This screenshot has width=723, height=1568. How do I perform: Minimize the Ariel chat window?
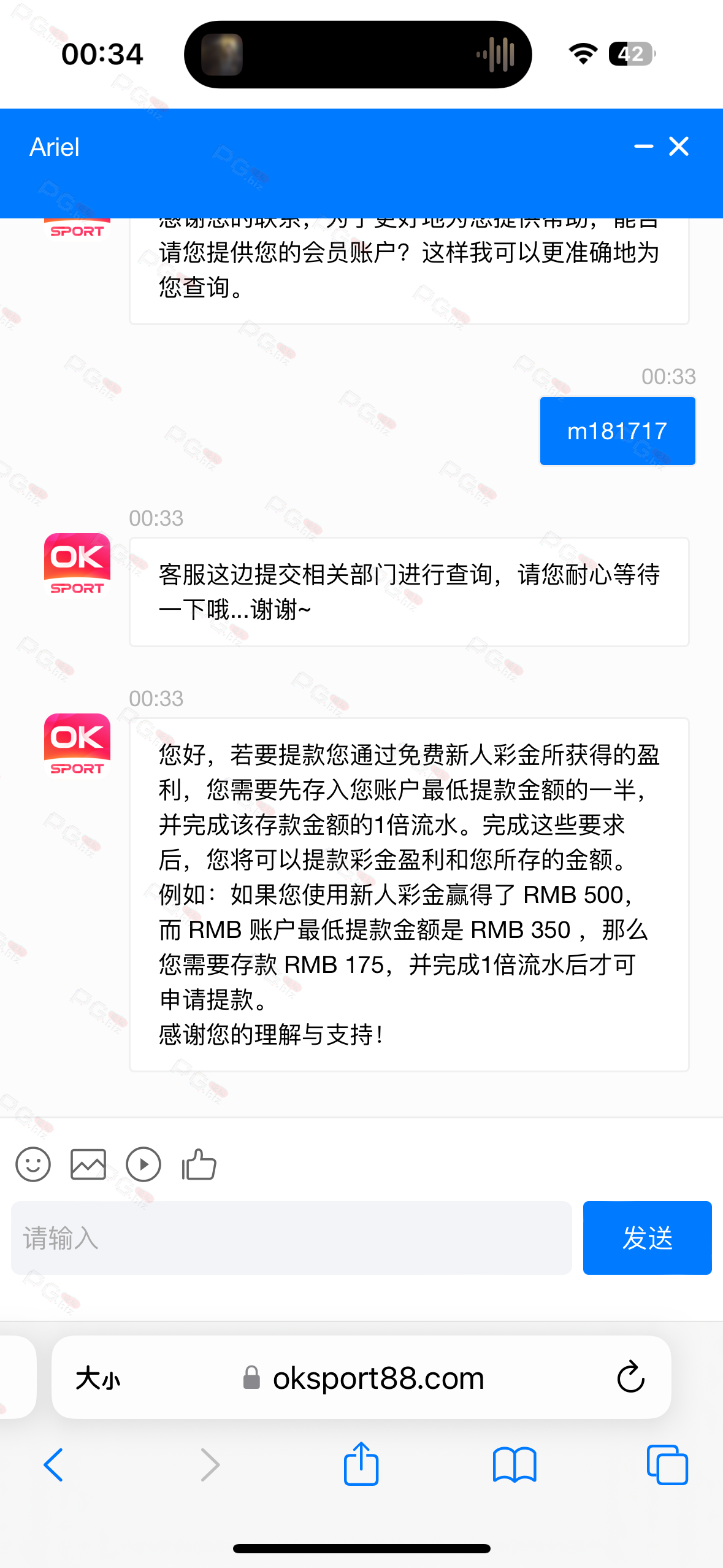coord(643,147)
